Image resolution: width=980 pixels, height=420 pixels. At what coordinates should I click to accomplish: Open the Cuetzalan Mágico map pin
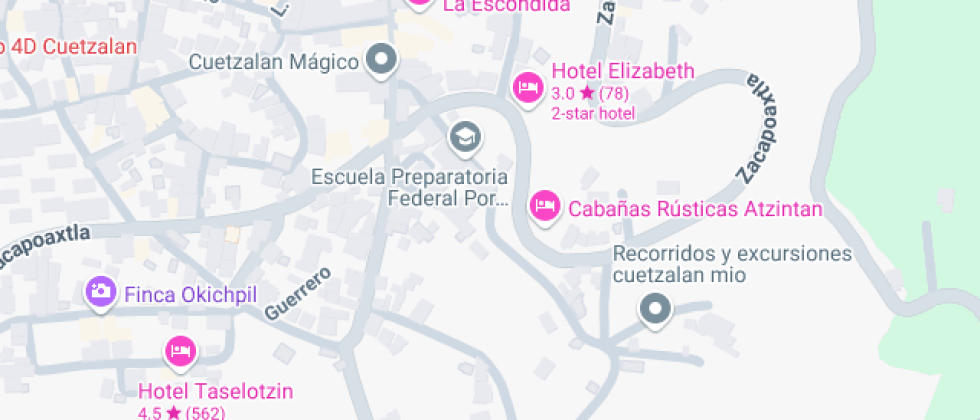381,60
